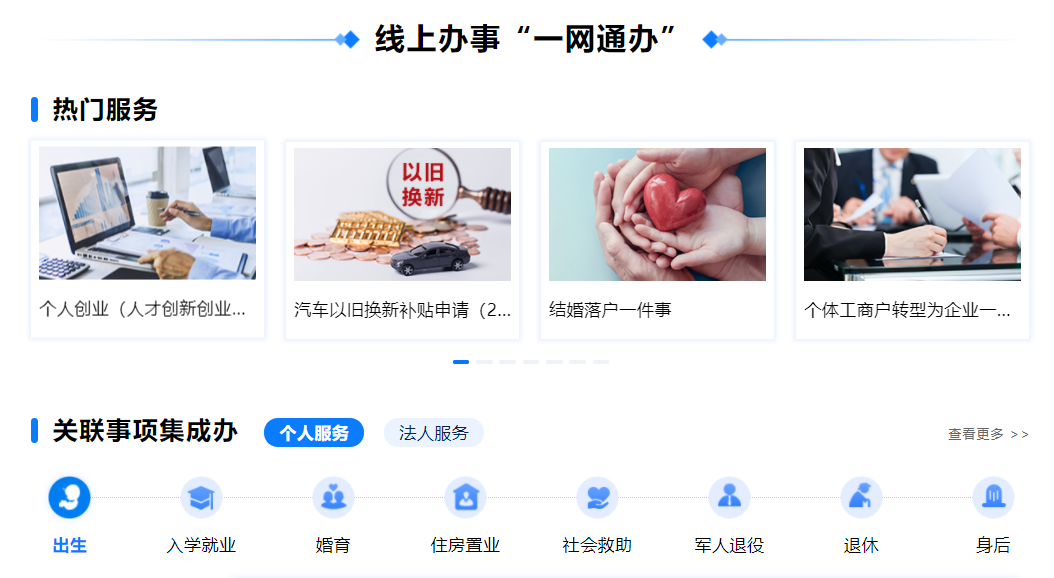
Task: Switch to the 个人服务 tab
Action: 314,433
